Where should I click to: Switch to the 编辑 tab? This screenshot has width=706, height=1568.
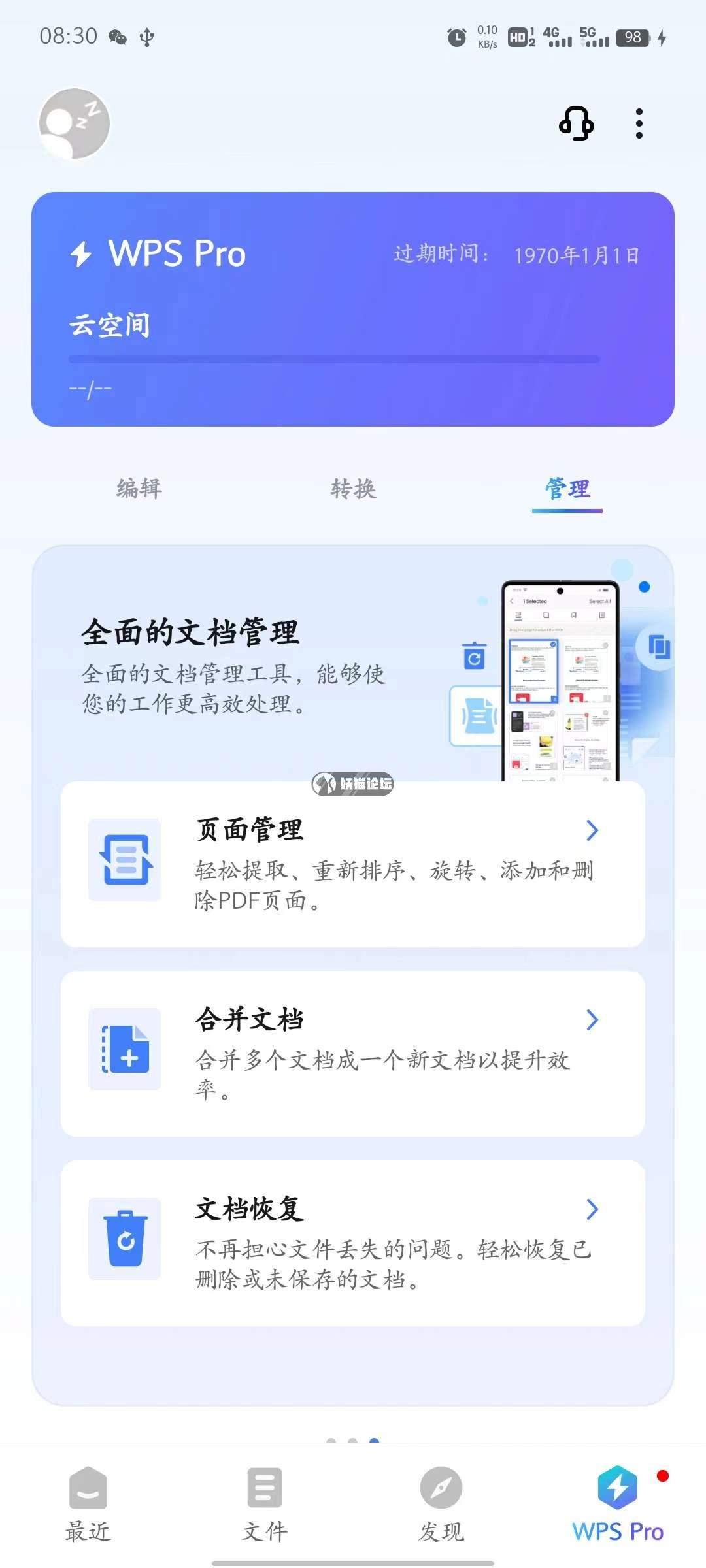click(x=139, y=489)
